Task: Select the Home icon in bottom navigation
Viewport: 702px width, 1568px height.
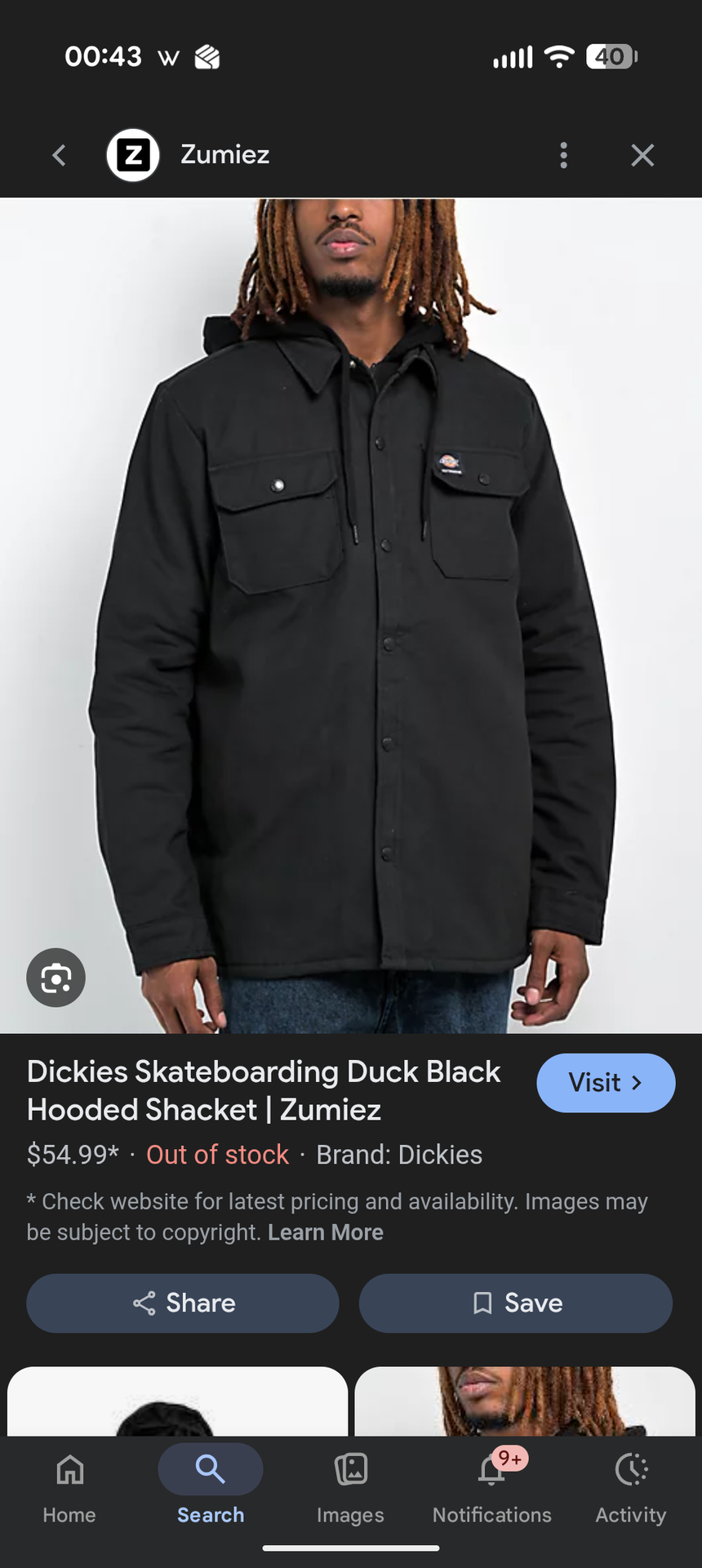Action: [x=69, y=1486]
